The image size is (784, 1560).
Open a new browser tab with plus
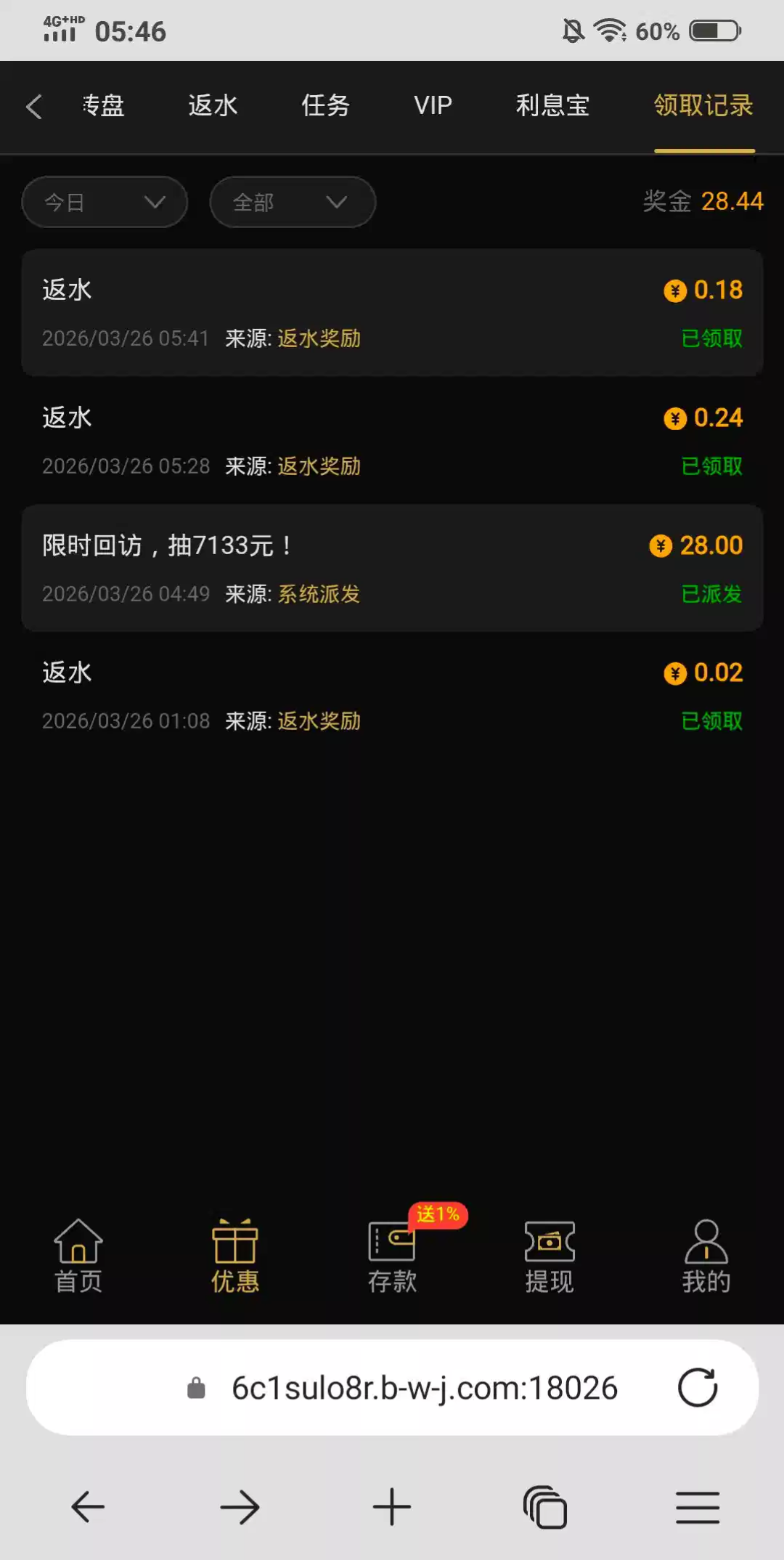392,1507
